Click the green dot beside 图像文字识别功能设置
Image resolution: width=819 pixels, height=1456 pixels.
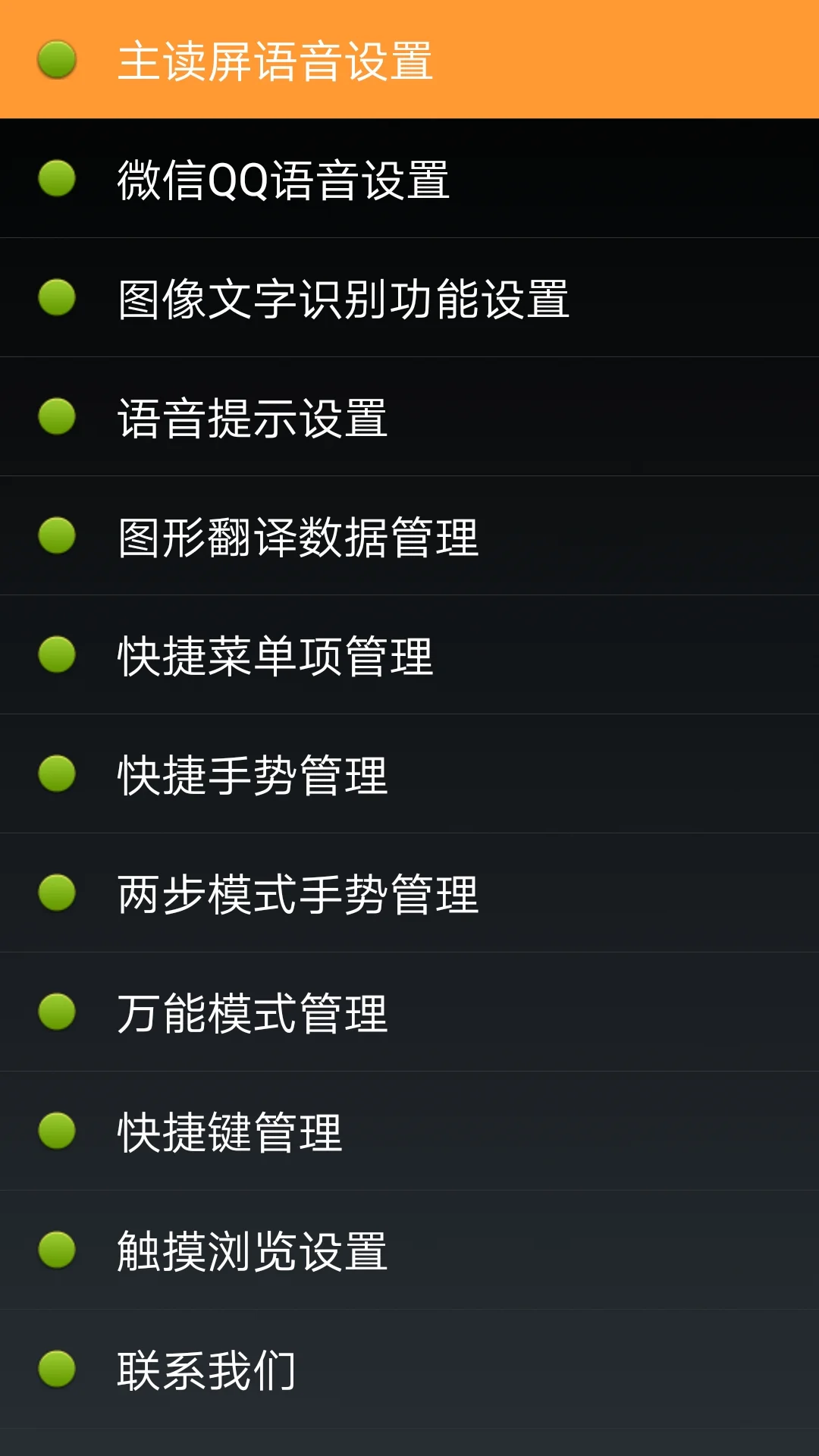(57, 298)
